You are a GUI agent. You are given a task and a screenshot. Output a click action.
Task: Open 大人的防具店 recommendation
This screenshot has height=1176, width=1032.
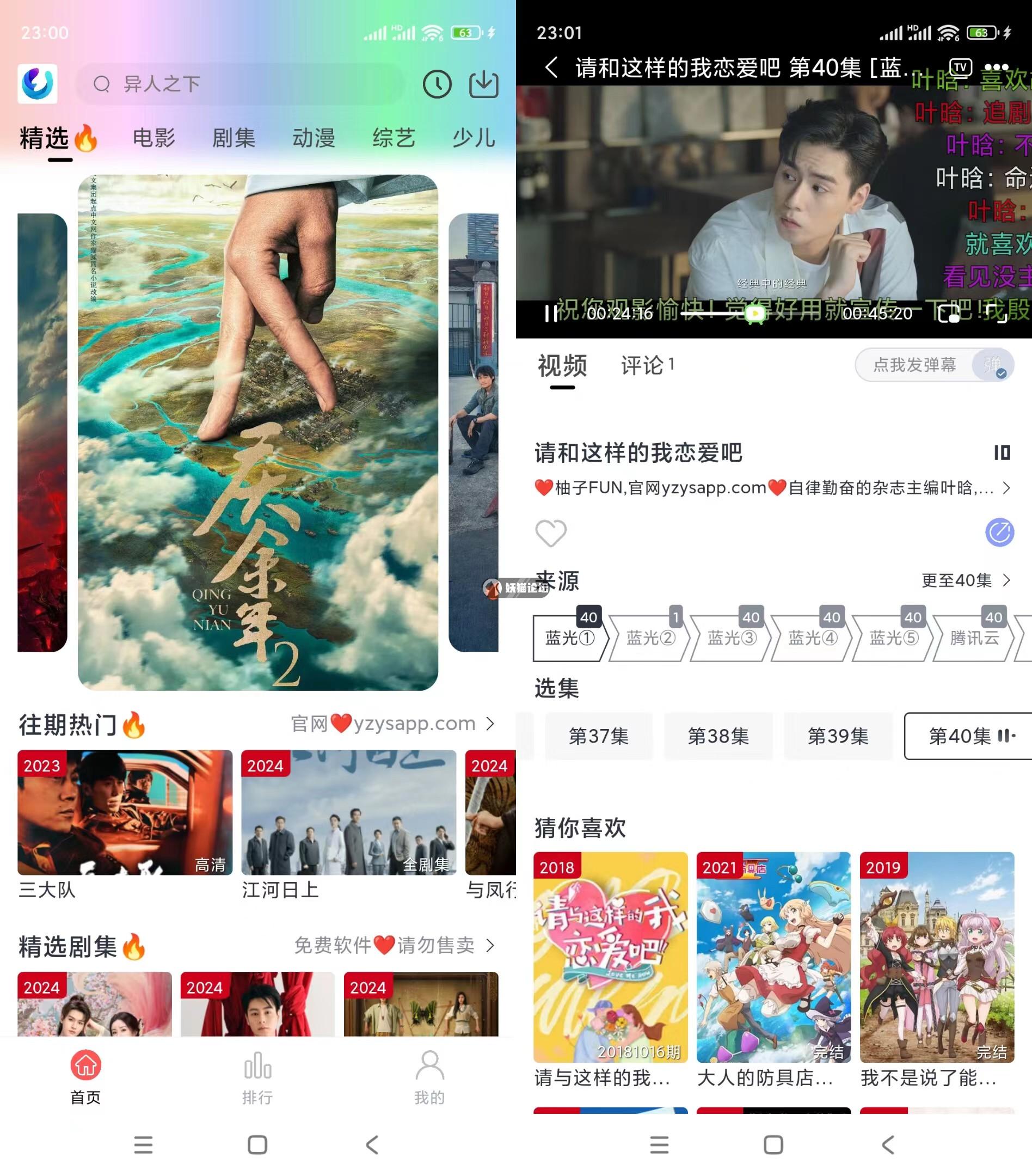click(772, 958)
